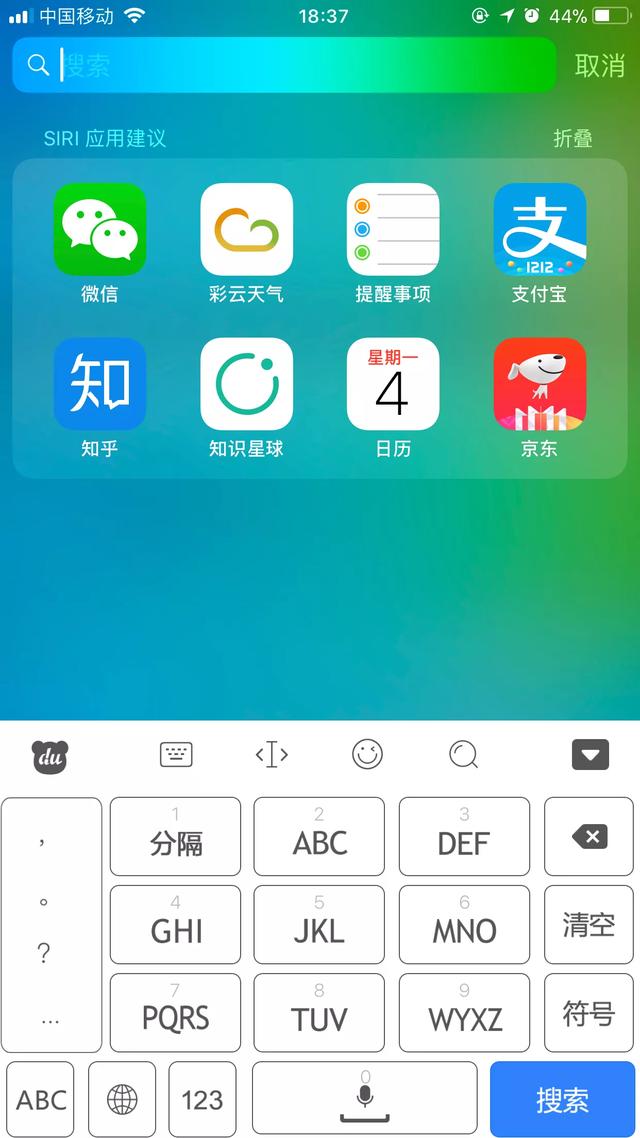Viewport: 640px width, 1138px height.
Task: Launch 彩云天气 weather app
Action: pos(246,229)
